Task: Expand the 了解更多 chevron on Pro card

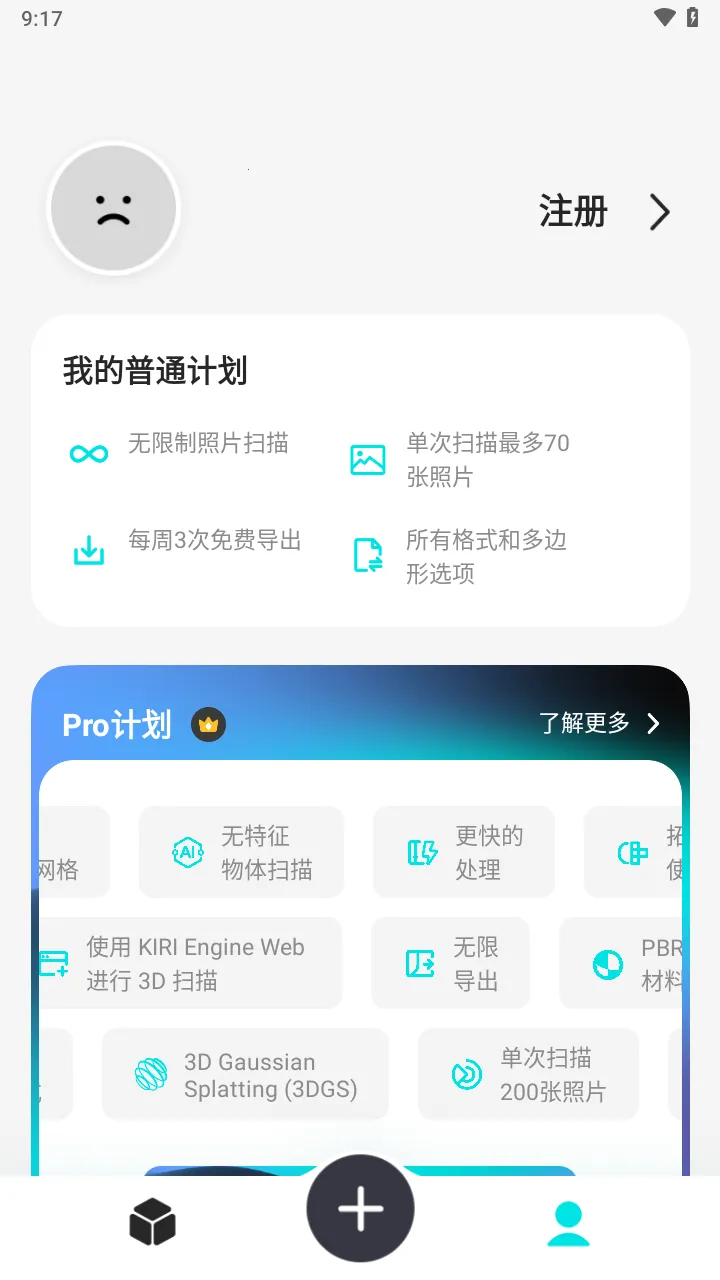Action: pos(654,724)
